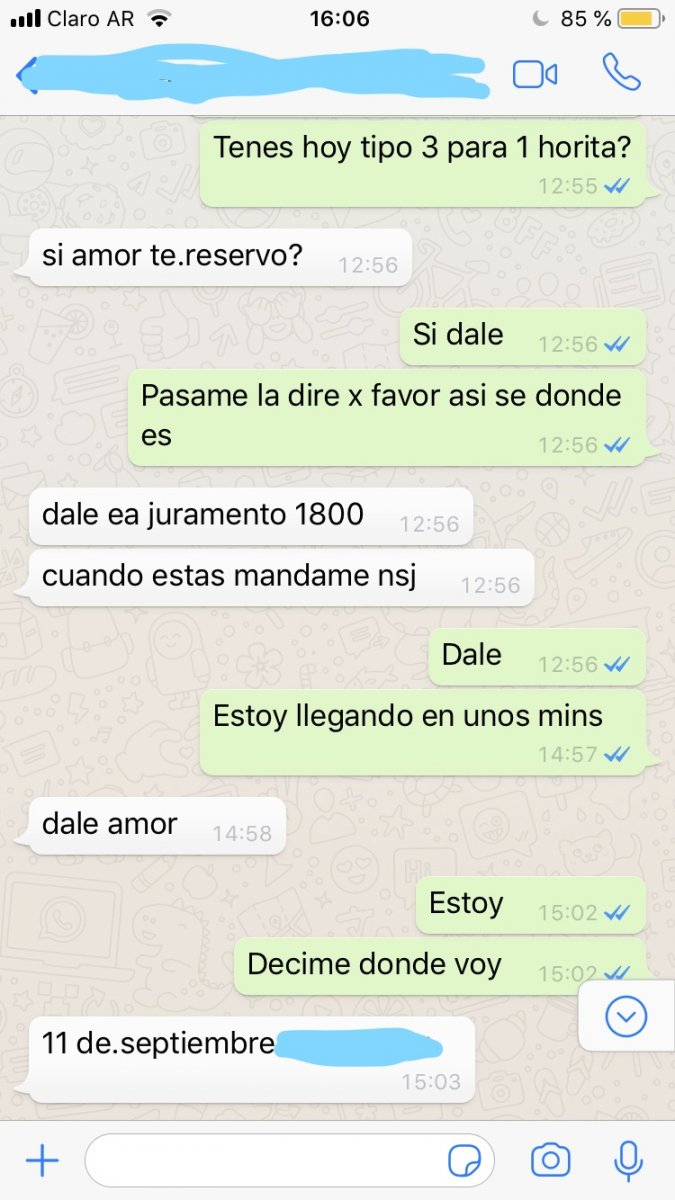Start a video call with this contact
This screenshot has width=675, height=1200.
535,75
